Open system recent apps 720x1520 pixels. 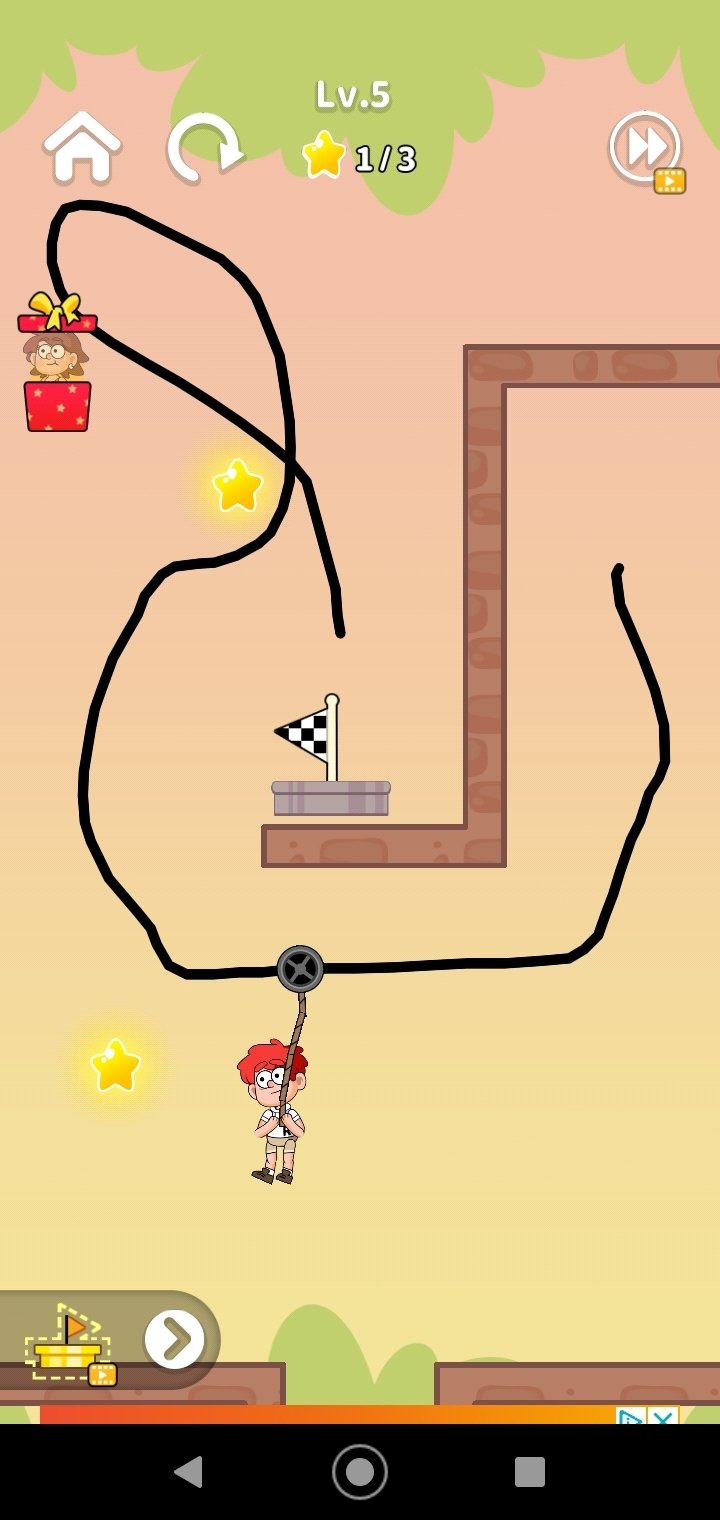(x=530, y=1472)
